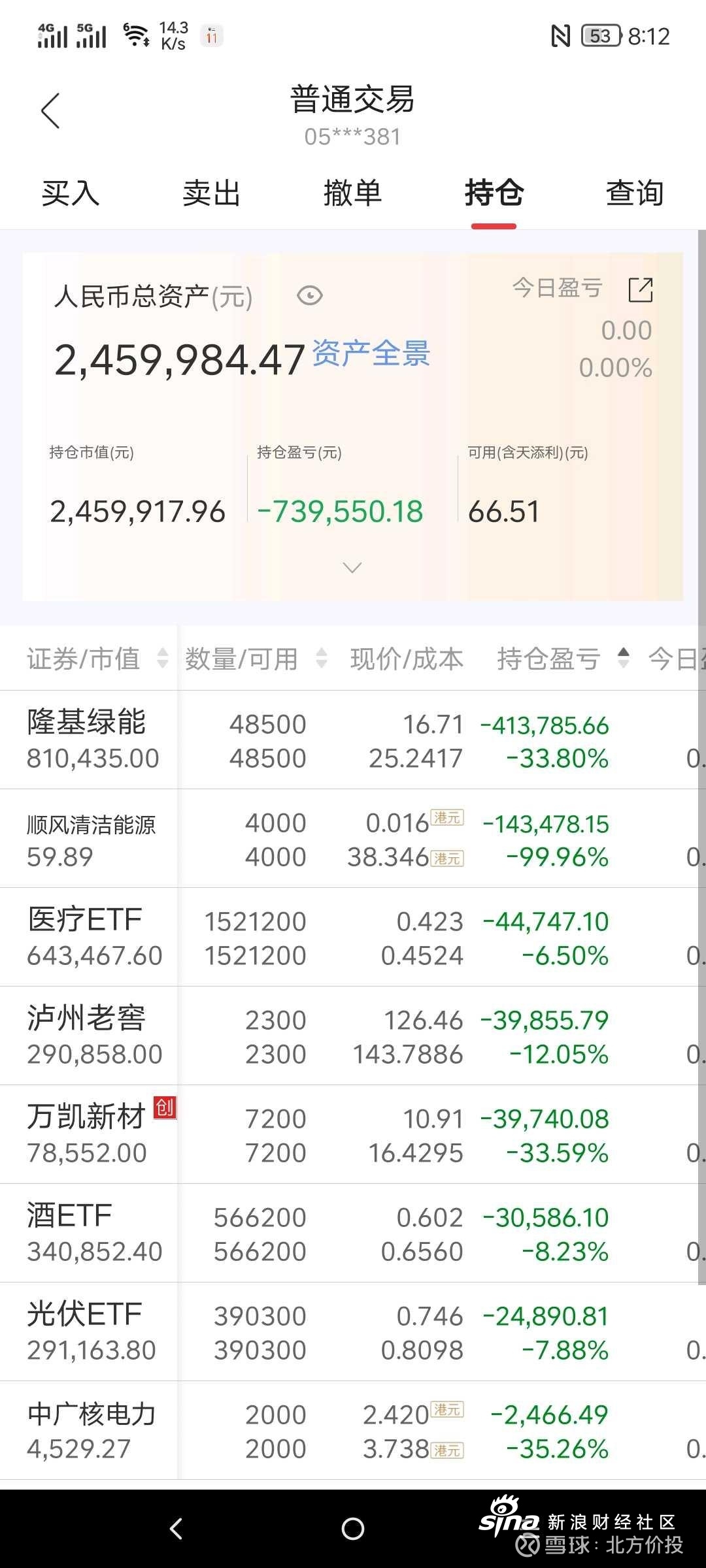Sort holdings by 证券/市值
Image resolution: width=706 pixels, height=1568 pixels.
coord(97,659)
